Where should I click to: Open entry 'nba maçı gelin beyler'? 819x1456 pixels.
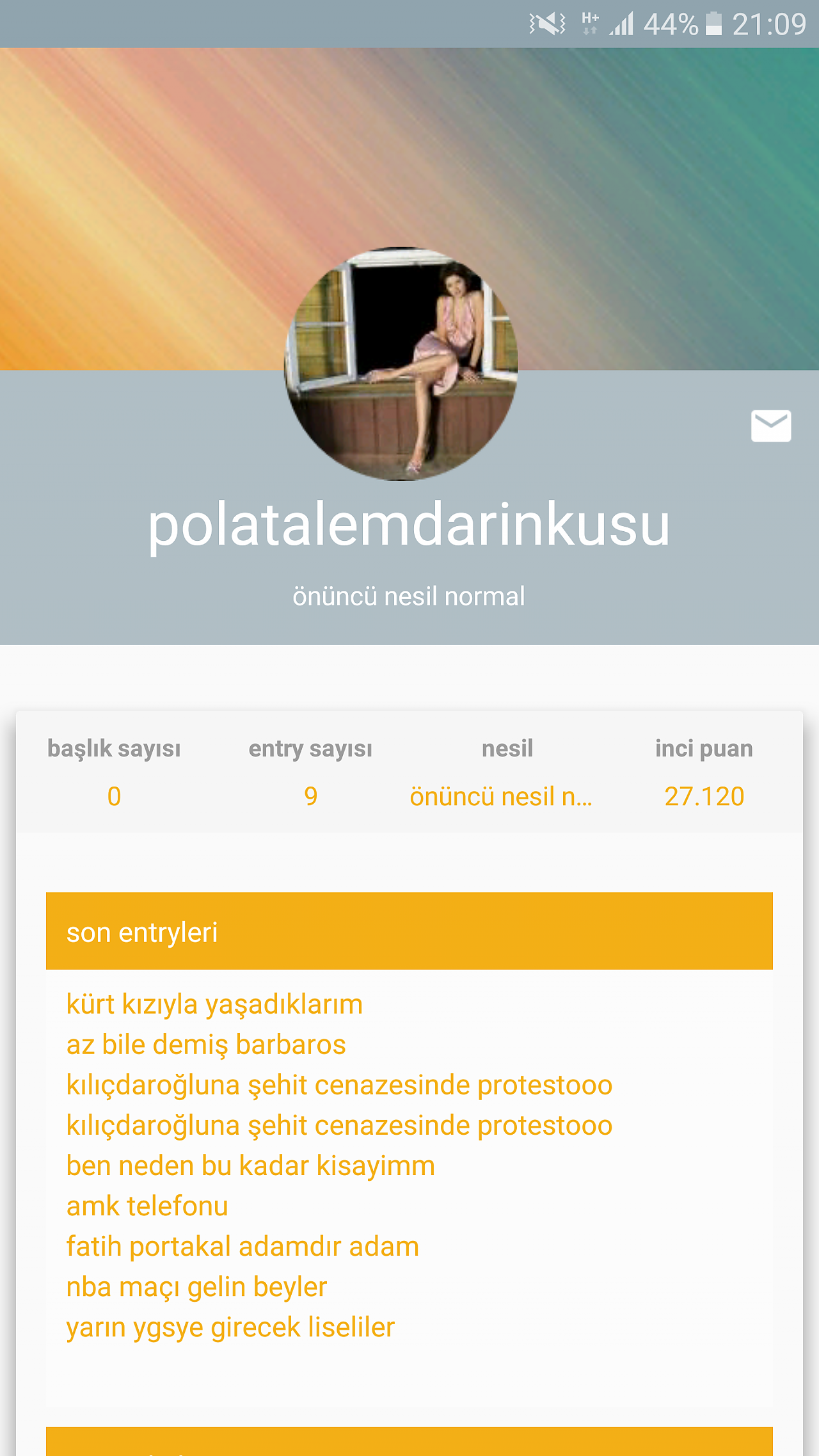197,1286
